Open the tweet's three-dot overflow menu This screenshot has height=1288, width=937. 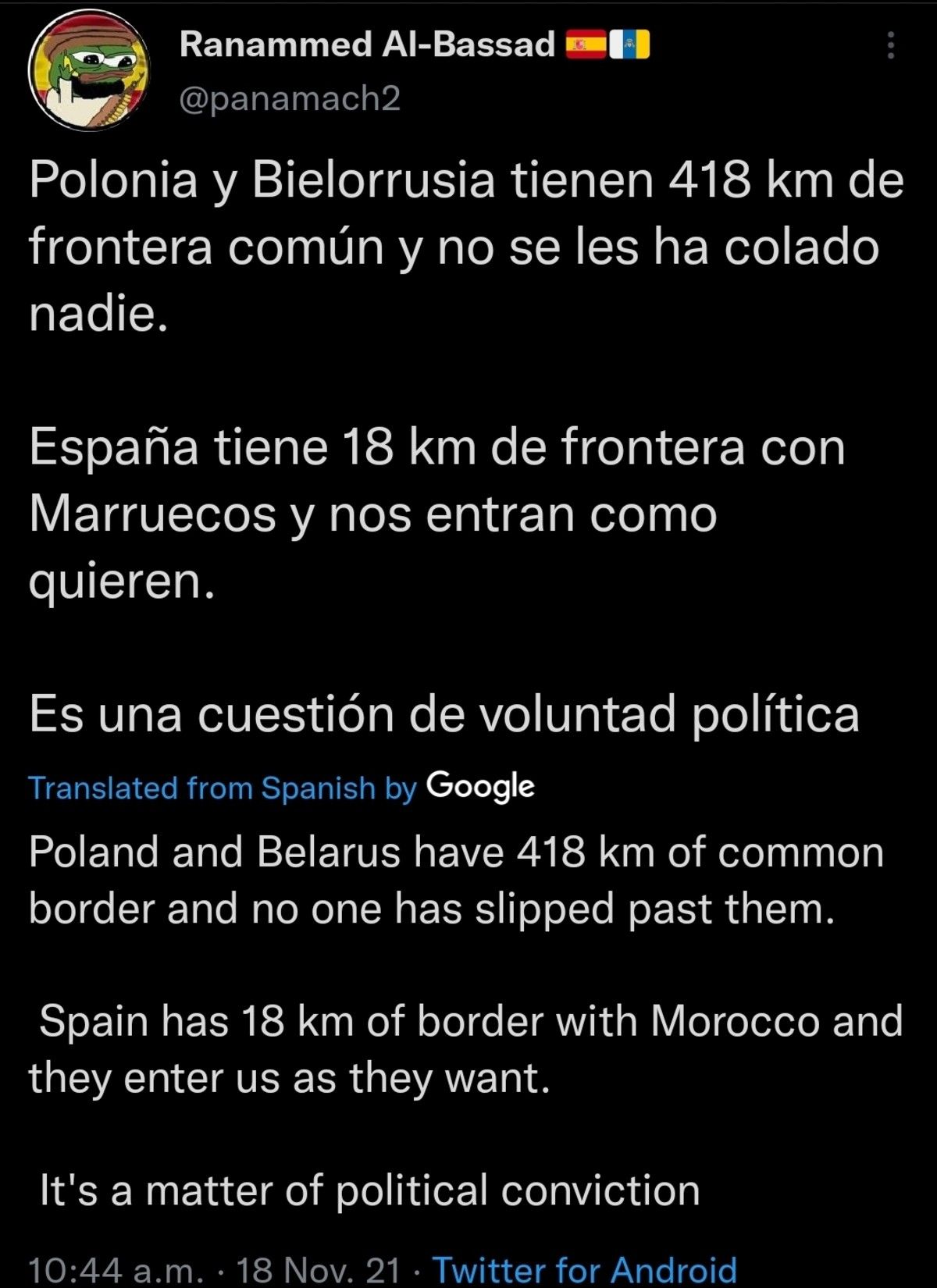click(x=890, y=47)
